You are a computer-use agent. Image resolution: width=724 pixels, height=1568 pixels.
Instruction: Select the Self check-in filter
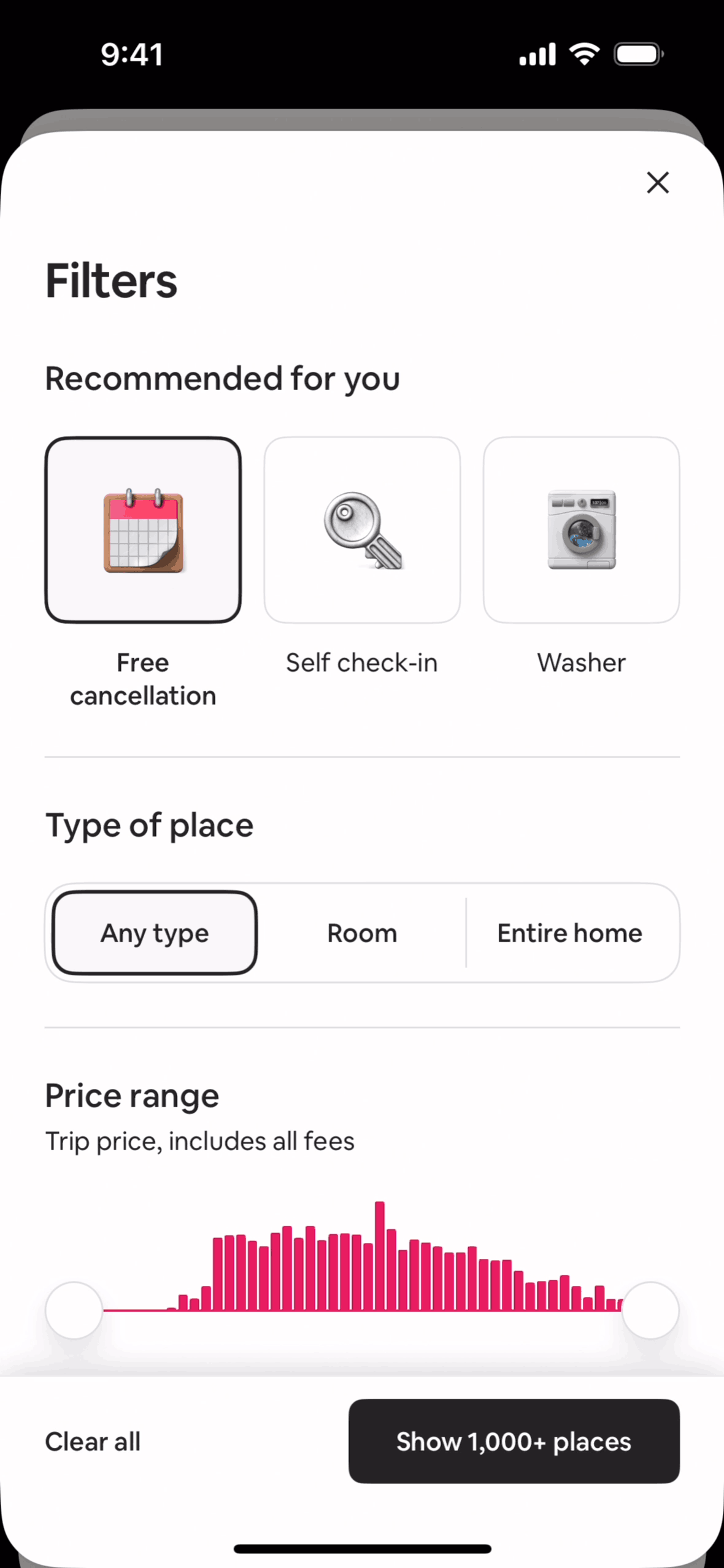click(362, 530)
